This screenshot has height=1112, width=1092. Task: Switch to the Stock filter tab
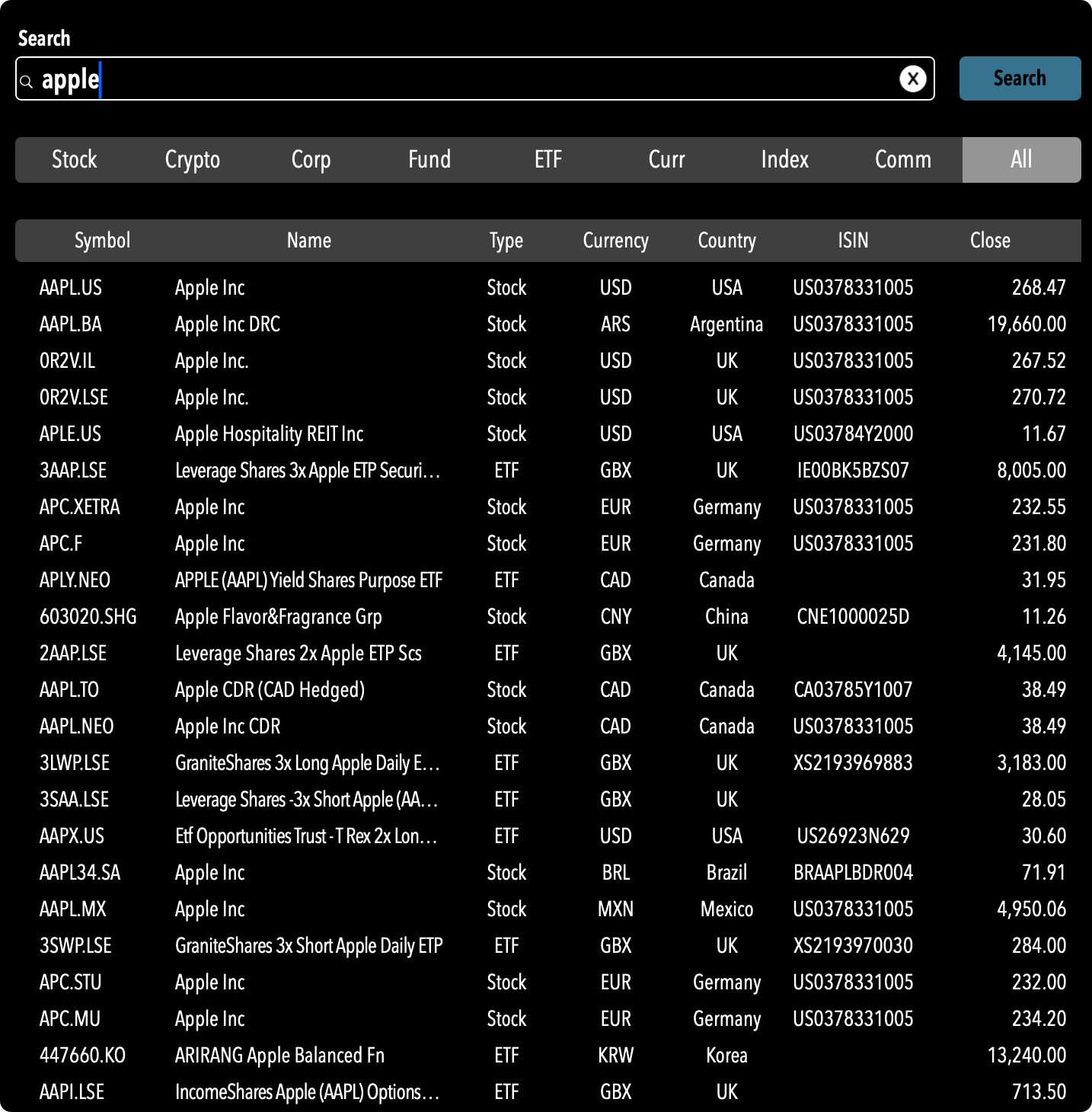pos(75,160)
